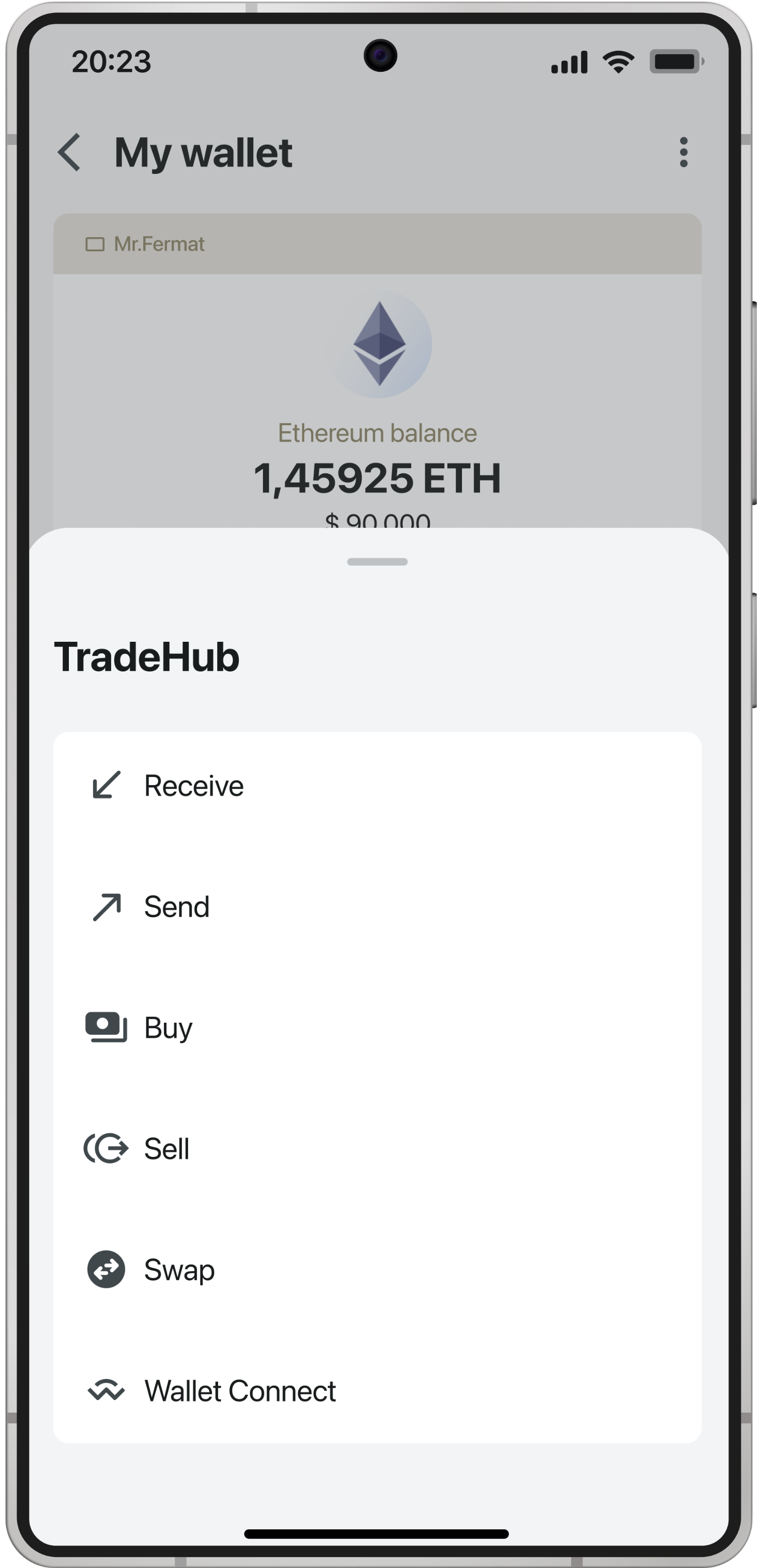This screenshot has height=1568, width=757.
Task: Tap the wallet icon beside Mr.Fermat
Action: [96, 243]
